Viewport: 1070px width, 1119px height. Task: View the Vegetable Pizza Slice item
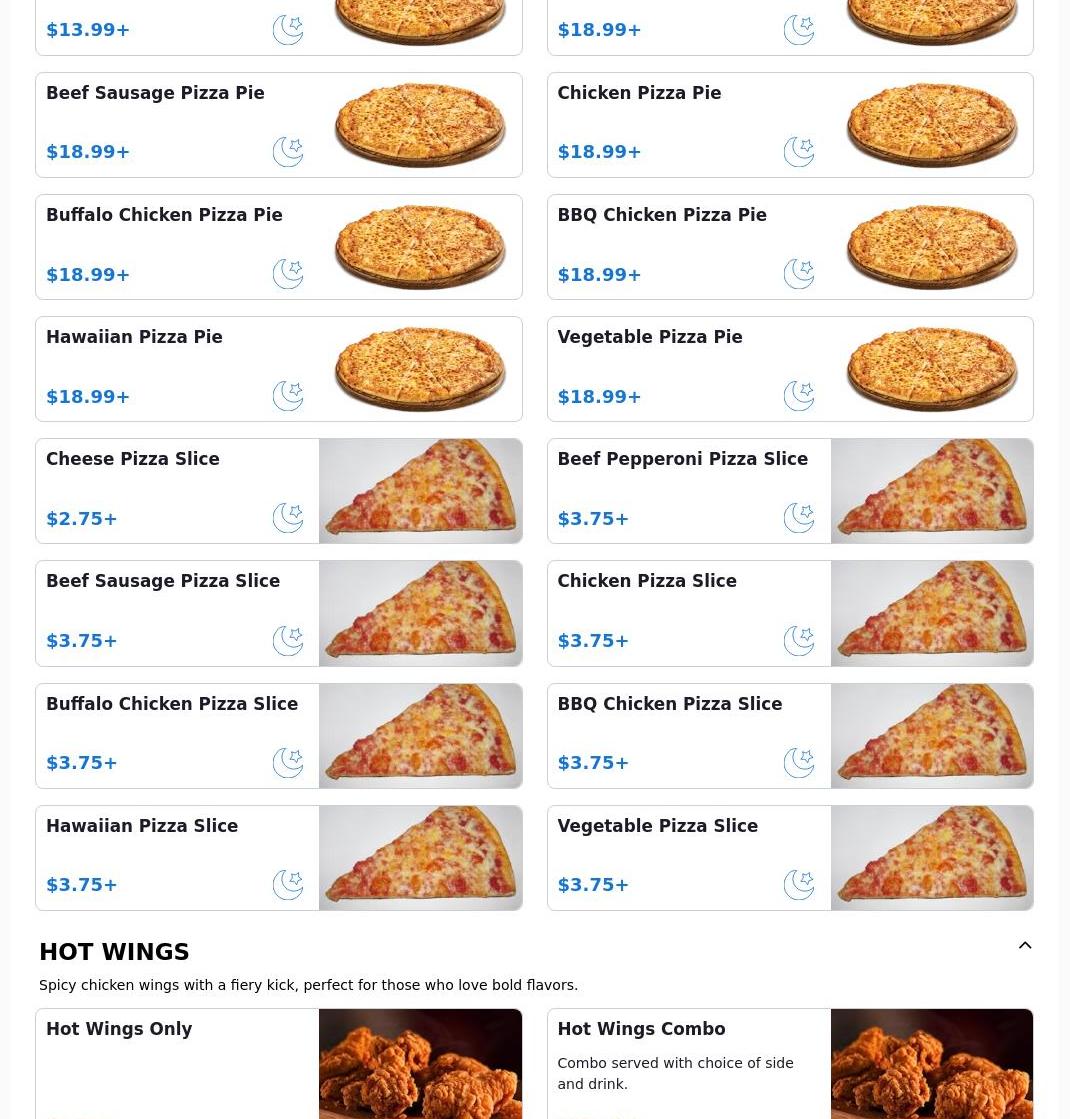(789, 858)
